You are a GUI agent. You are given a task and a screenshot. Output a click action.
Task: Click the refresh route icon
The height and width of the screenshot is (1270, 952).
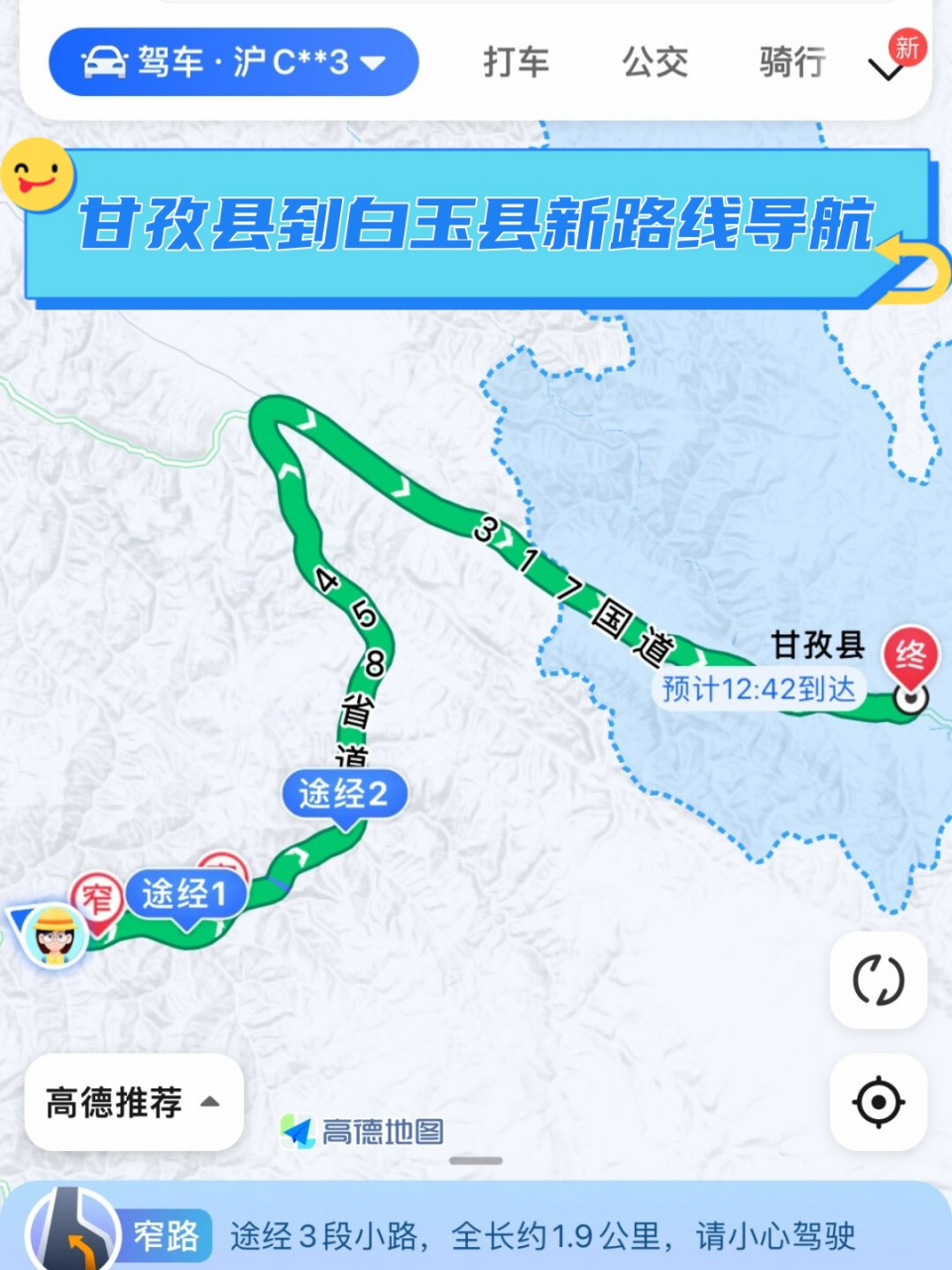[x=877, y=979]
